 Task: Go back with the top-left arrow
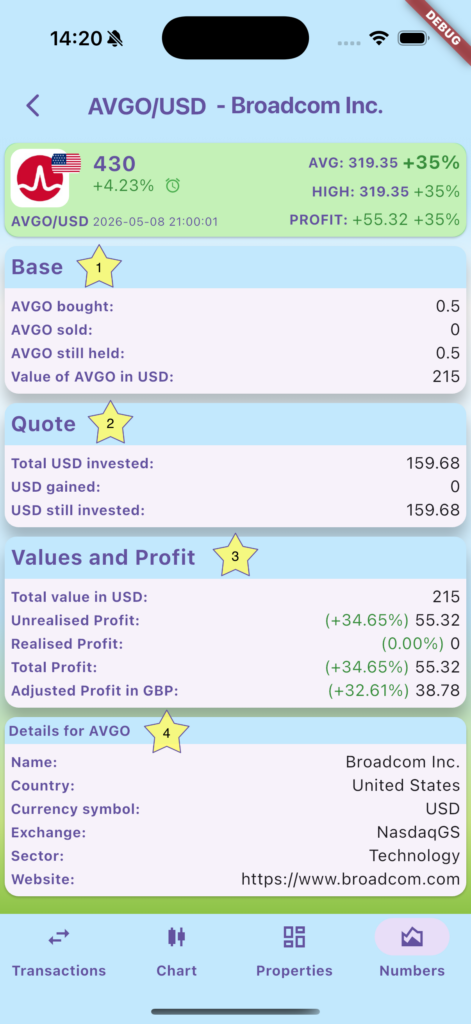(x=33, y=105)
